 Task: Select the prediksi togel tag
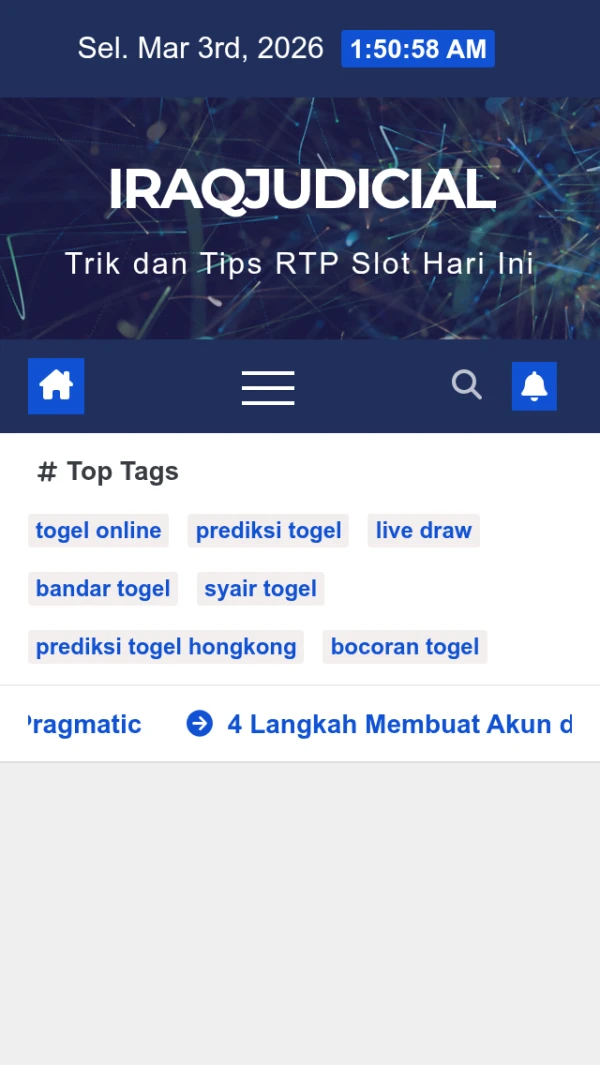coord(268,531)
